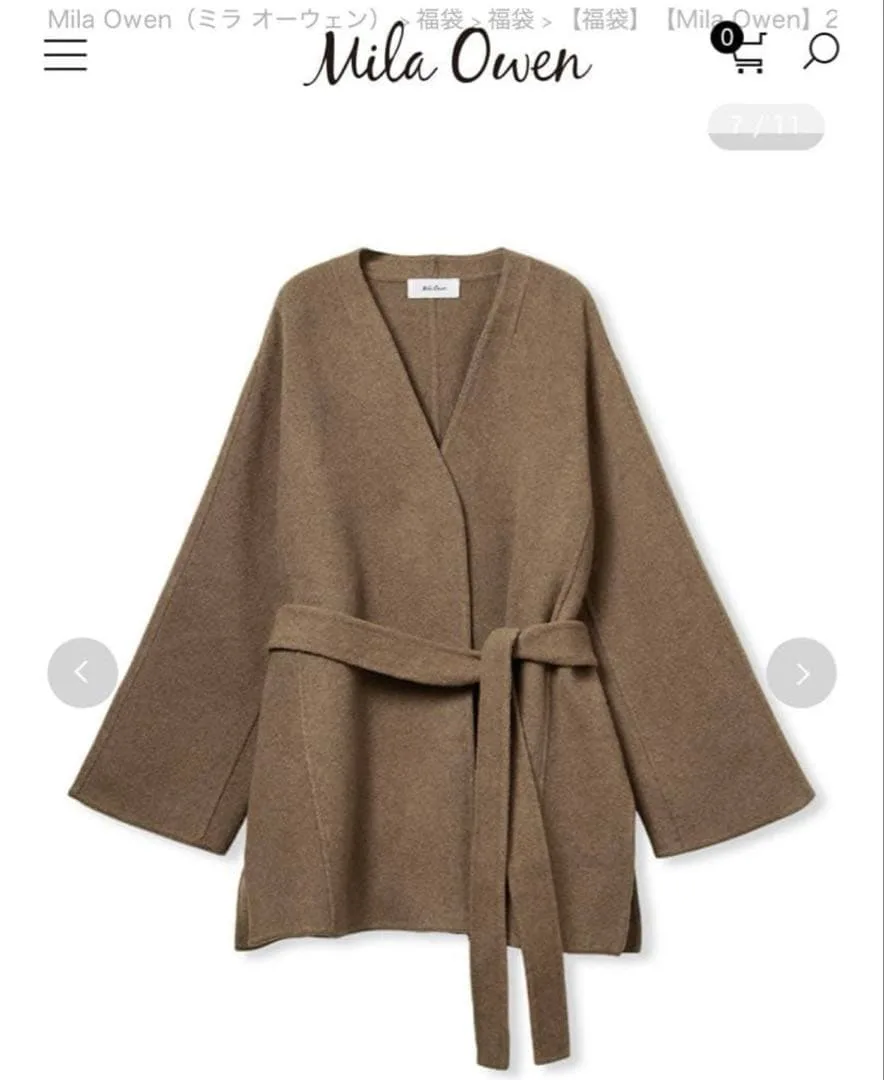Open the search icon
This screenshot has width=884, height=1080.
coord(820,50)
